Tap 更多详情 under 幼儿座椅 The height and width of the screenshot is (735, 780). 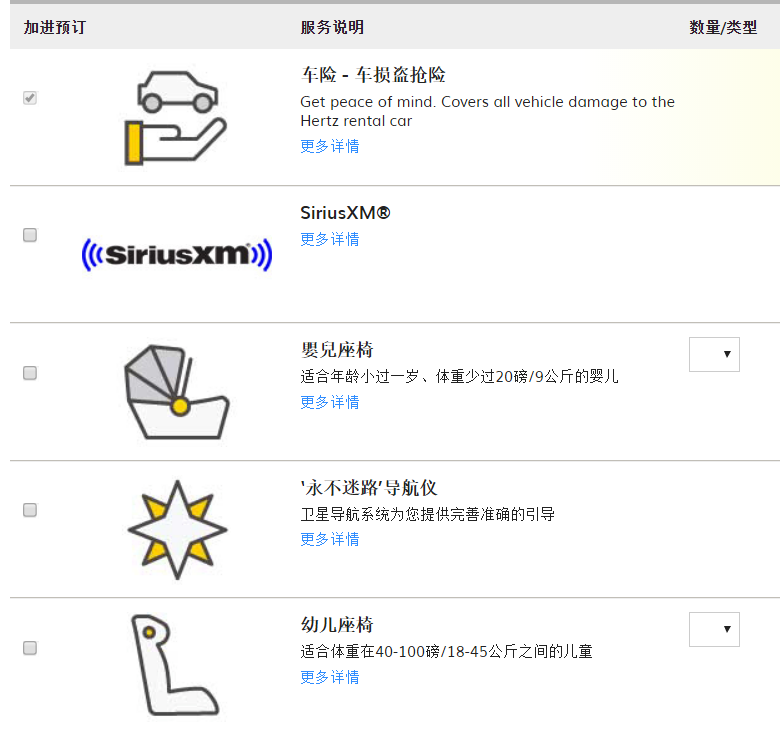[329, 677]
